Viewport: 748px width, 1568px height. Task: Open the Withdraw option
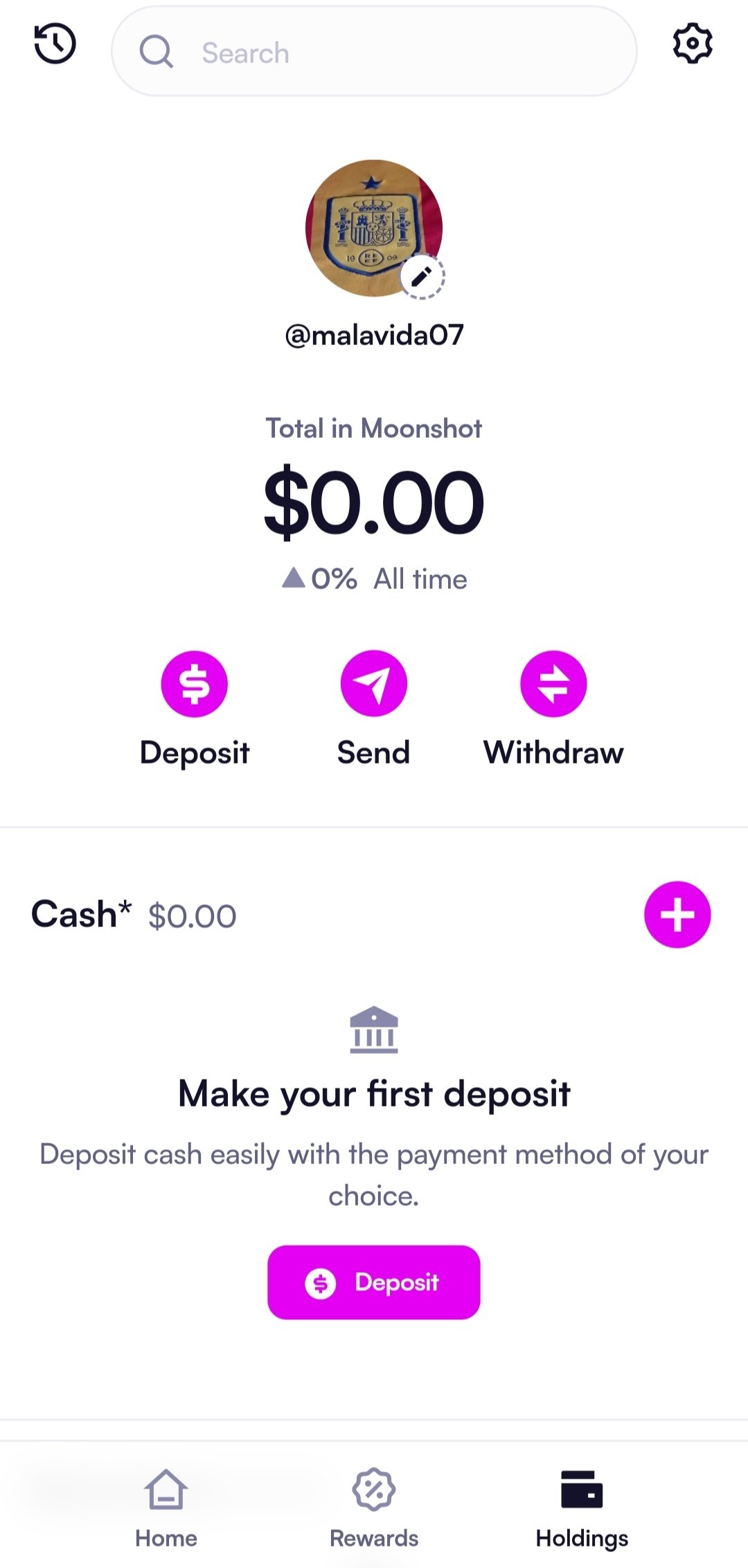point(553,684)
